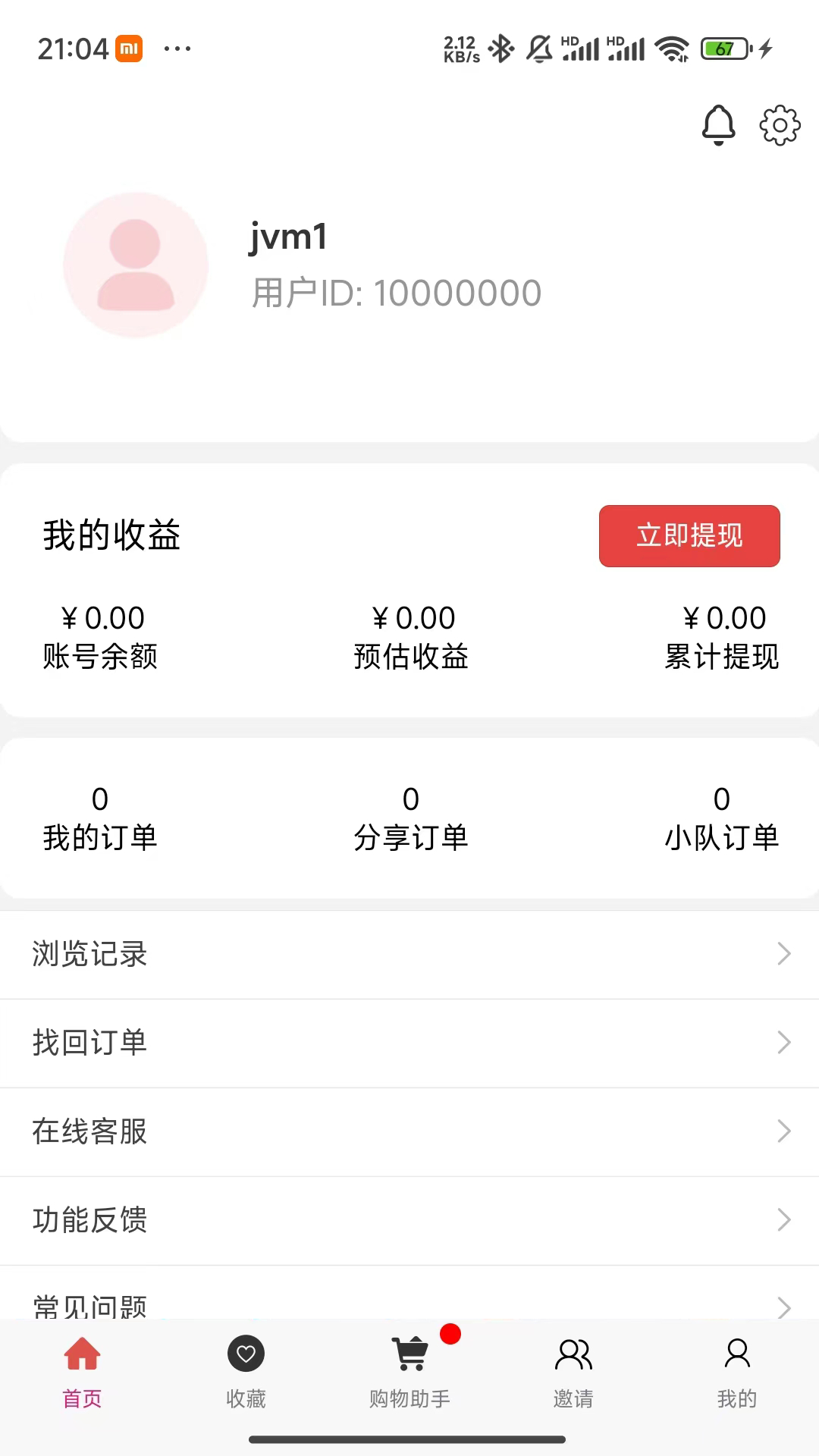Open the 找回订单 recover order row
The image size is (819, 1456).
point(409,1043)
